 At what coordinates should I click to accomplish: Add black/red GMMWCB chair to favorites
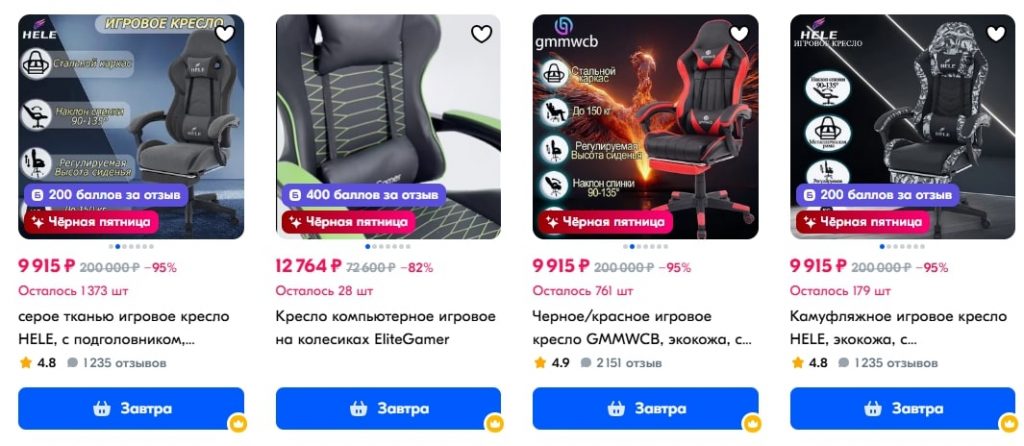(x=739, y=34)
